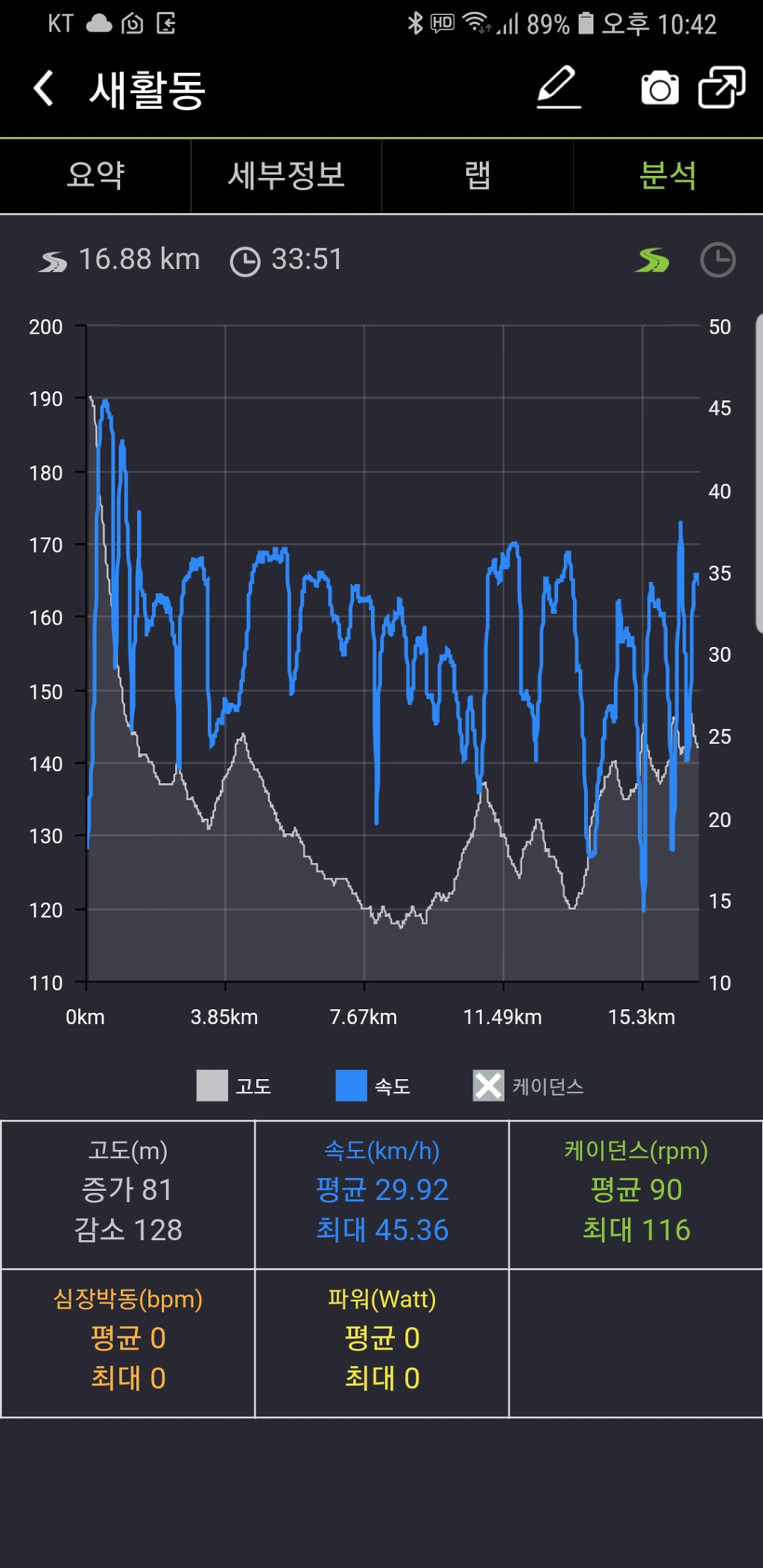Switch to the 요약 tab
763x1568 pixels.
click(95, 176)
